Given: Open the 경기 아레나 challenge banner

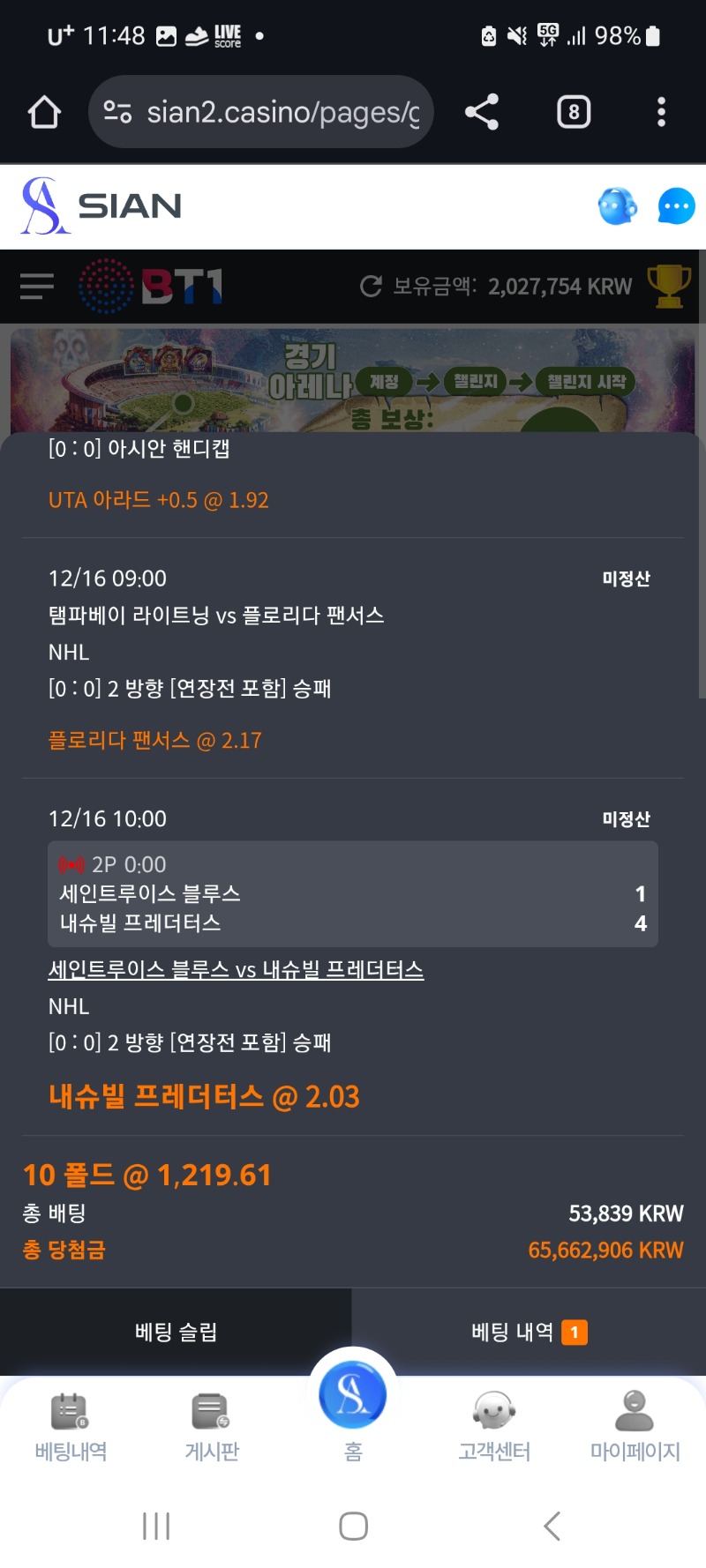Looking at the screenshot, I should click(x=353, y=381).
